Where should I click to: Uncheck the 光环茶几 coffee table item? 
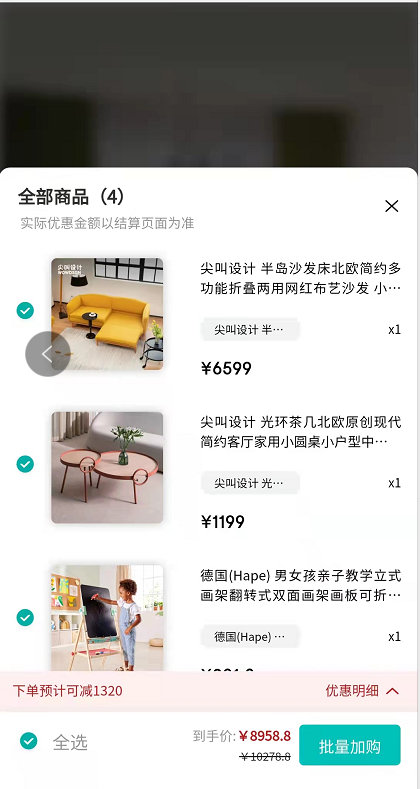click(25, 463)
